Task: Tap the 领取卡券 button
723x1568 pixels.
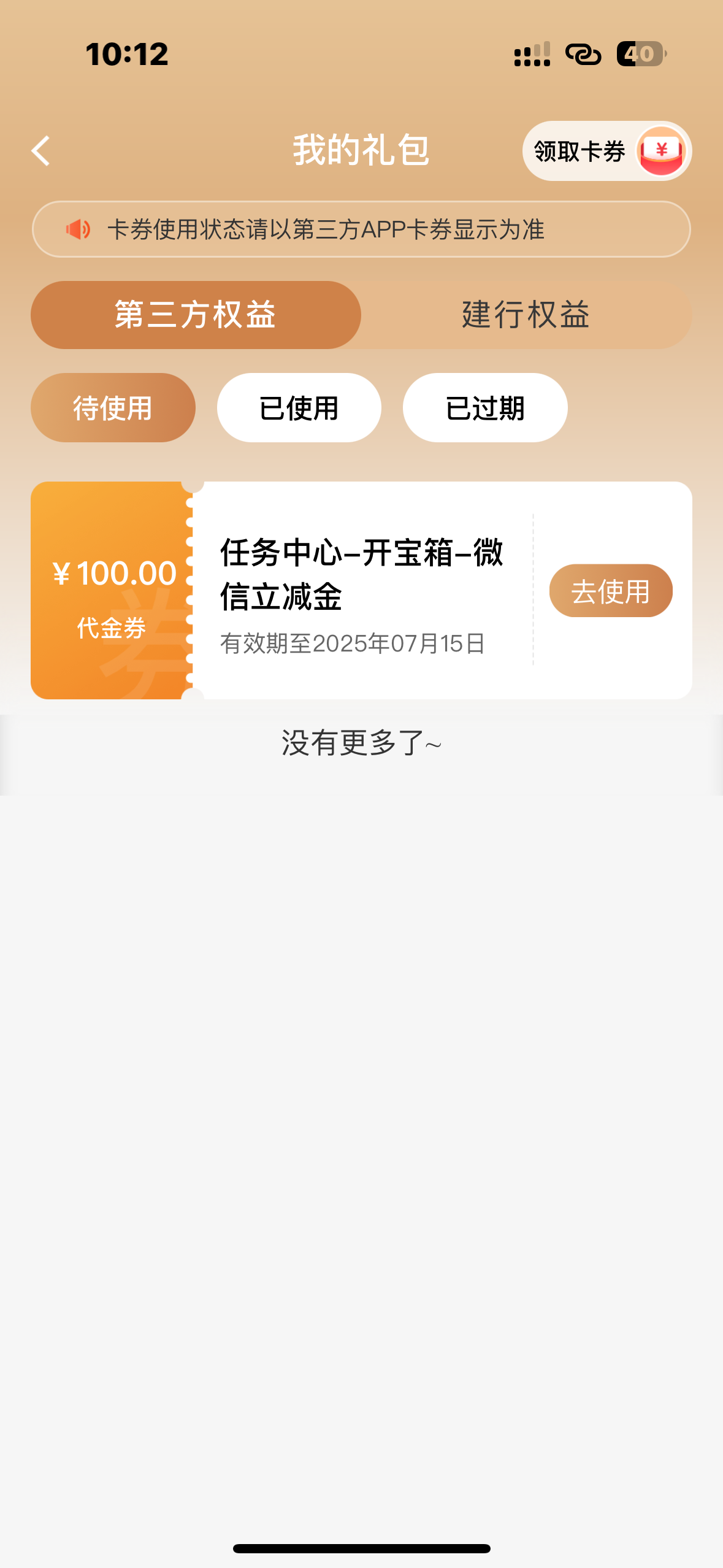Action: click(x=607, y=151)
